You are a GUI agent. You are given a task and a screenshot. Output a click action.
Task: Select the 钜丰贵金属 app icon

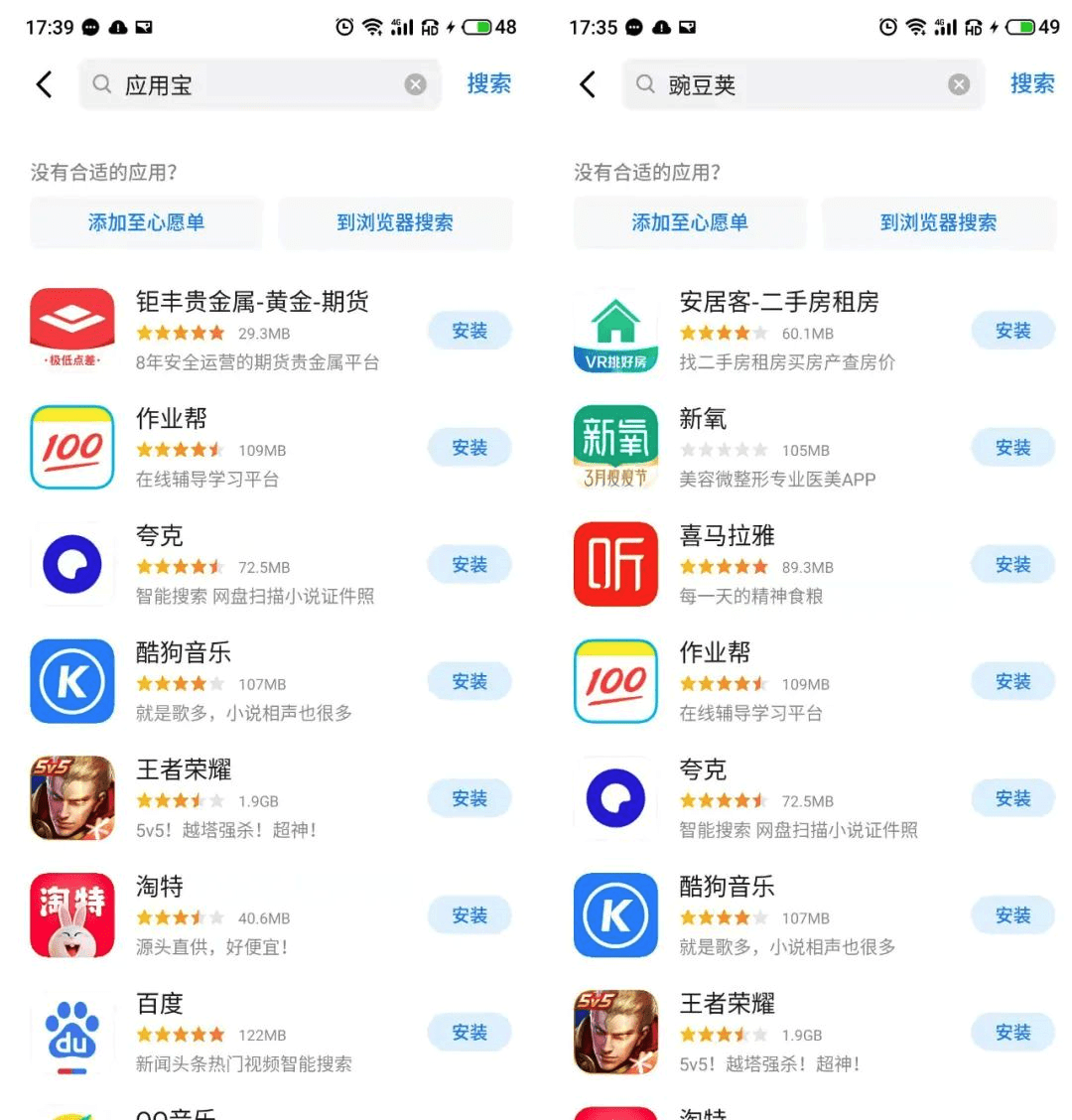(71, 331)
